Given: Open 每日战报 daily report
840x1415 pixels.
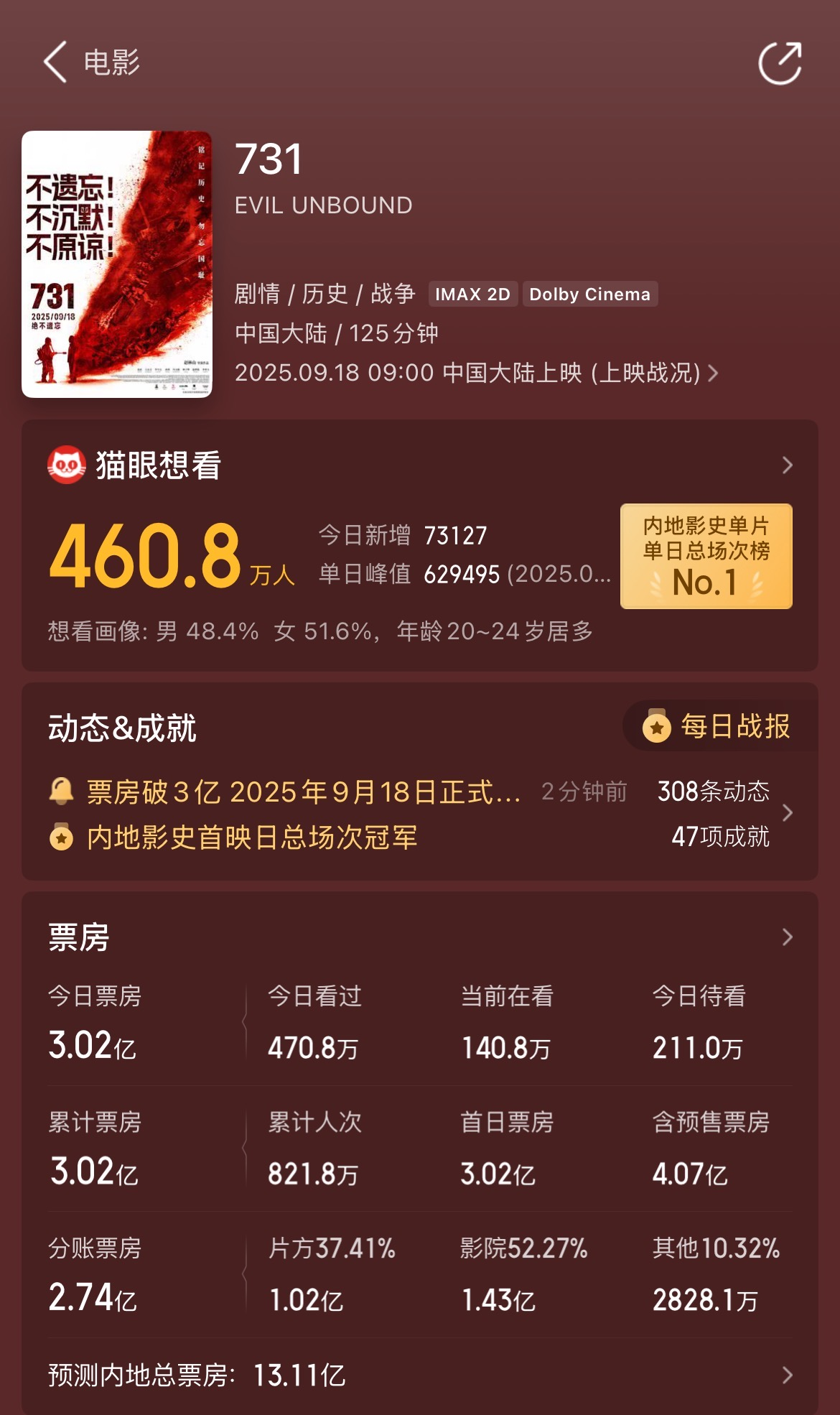Looking at the screenshot, I should pyautogui.click(x=721, y=727).
